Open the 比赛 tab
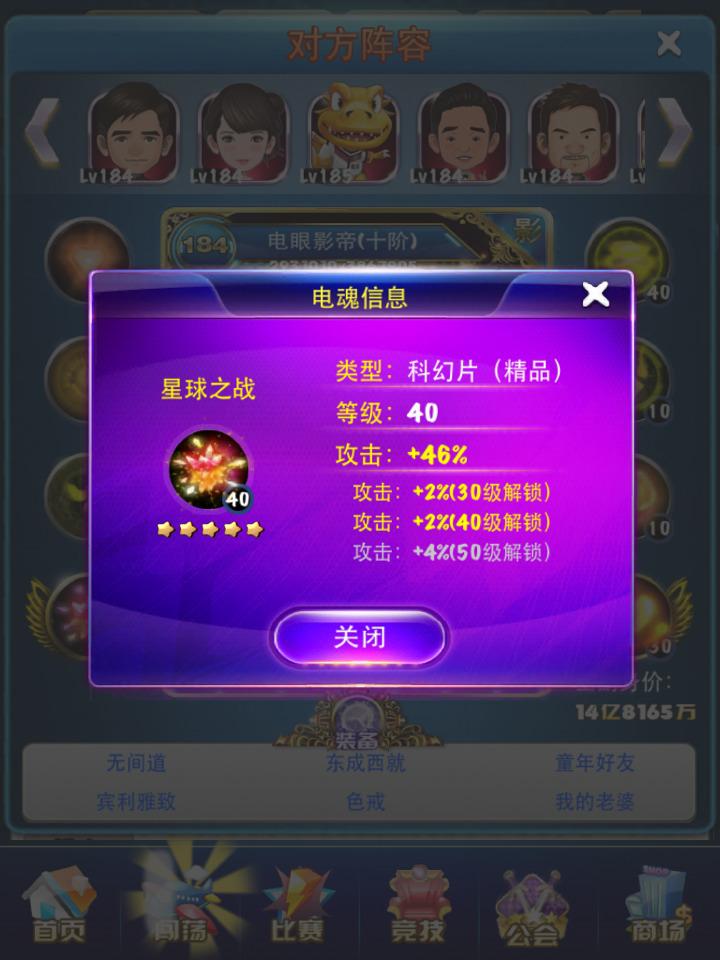720x960 pixels. pos(297,906)
